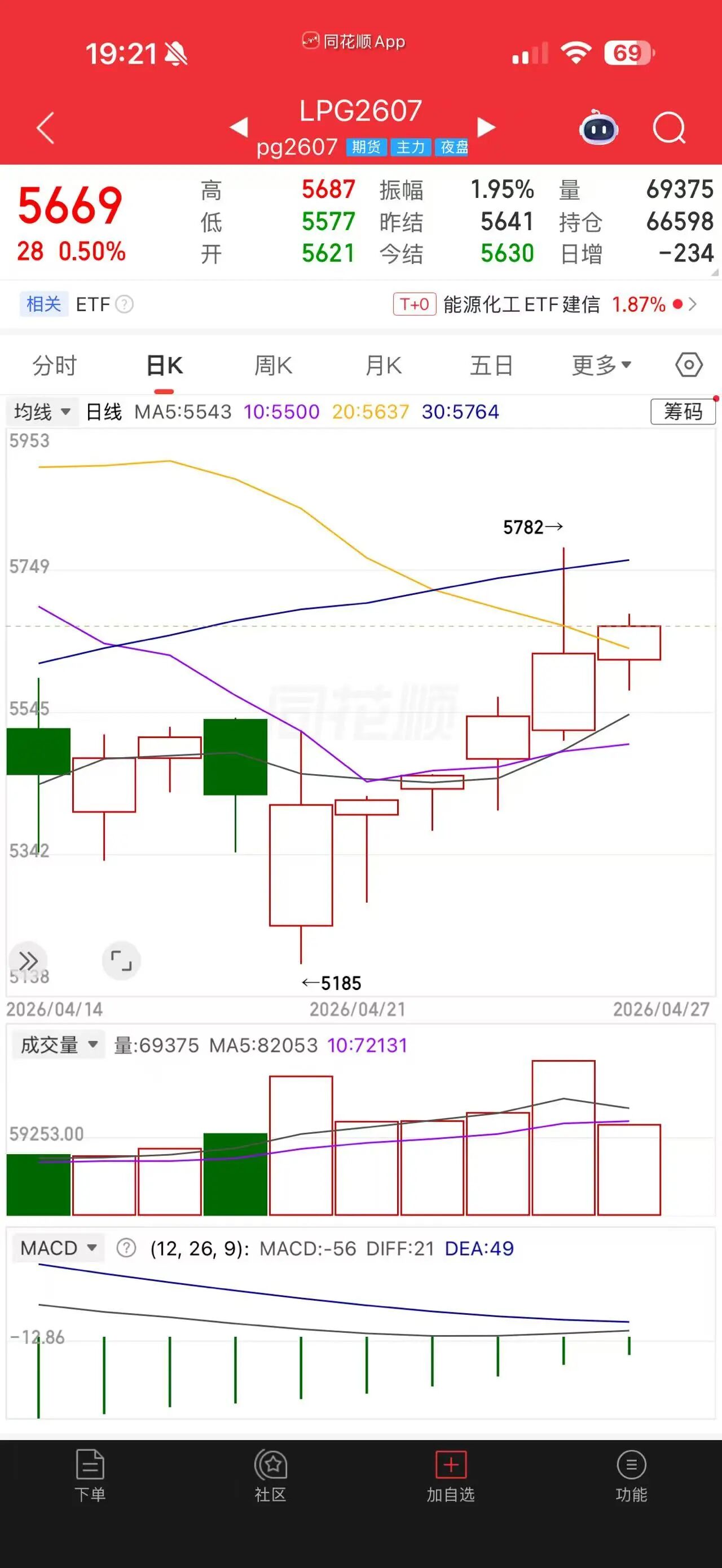Switch to the 周K weekly chart tab
Screen dimensions: 722x1568
[x=272, y=365]
